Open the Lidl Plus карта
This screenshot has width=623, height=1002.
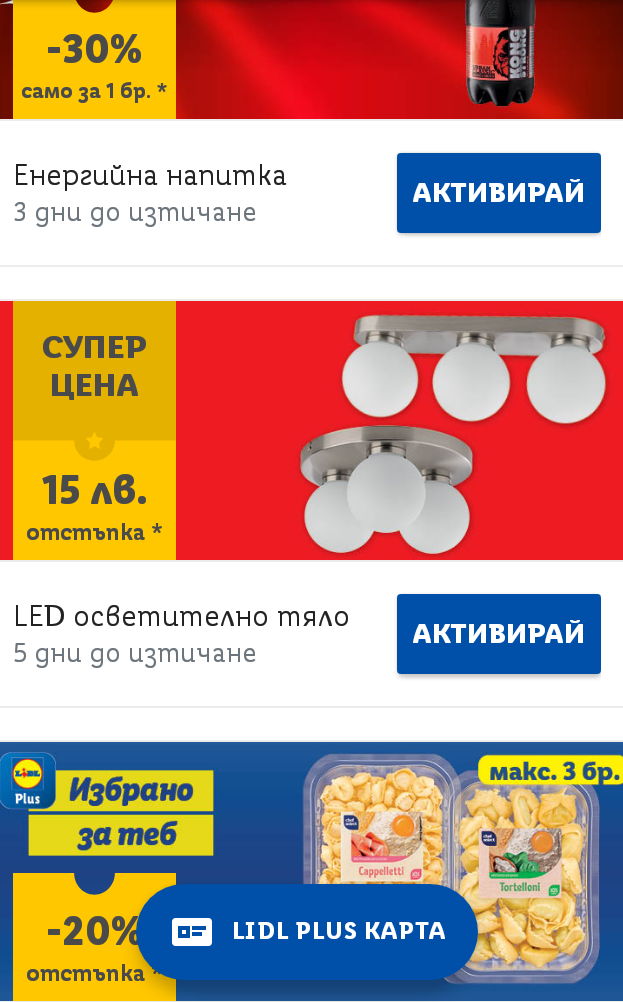(x=307, y=931)
